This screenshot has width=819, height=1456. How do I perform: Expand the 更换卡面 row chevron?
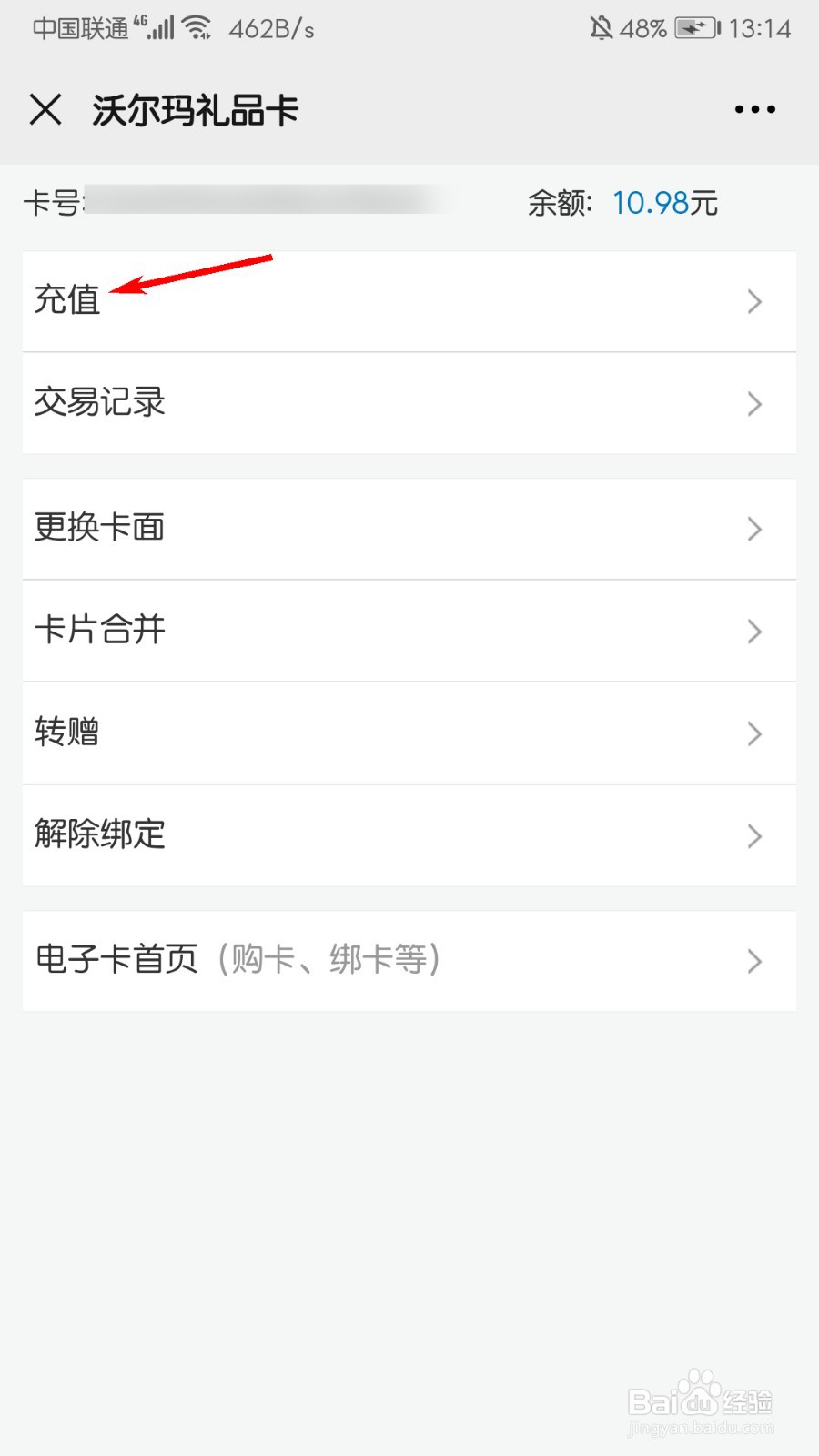point(753,529)
